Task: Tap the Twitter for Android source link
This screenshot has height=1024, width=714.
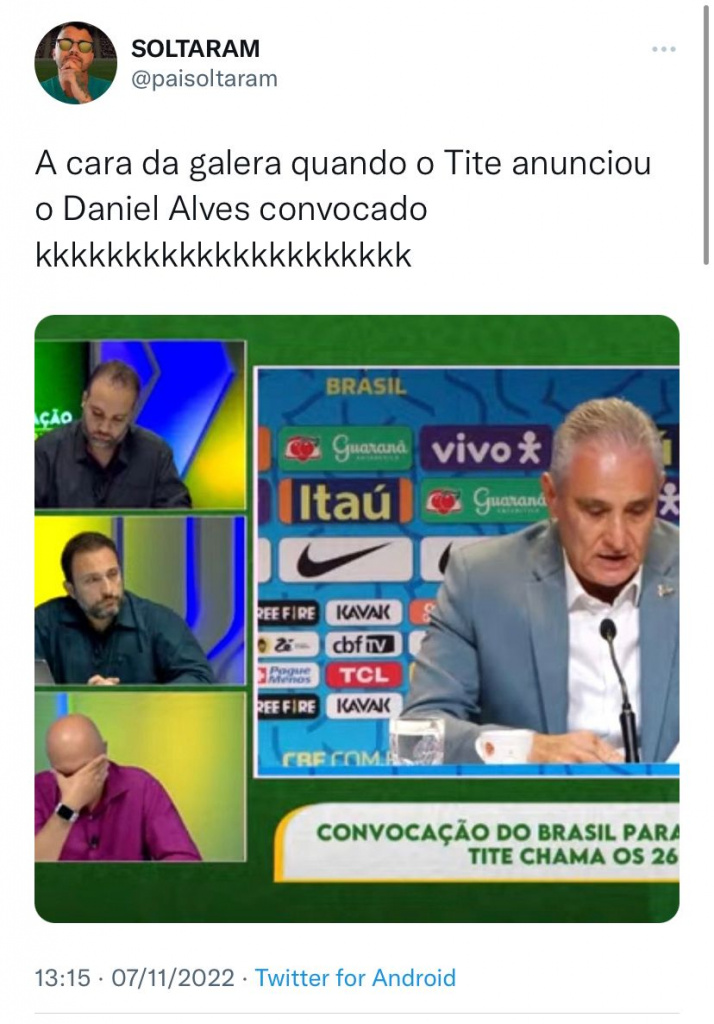Action: [355, 977]
